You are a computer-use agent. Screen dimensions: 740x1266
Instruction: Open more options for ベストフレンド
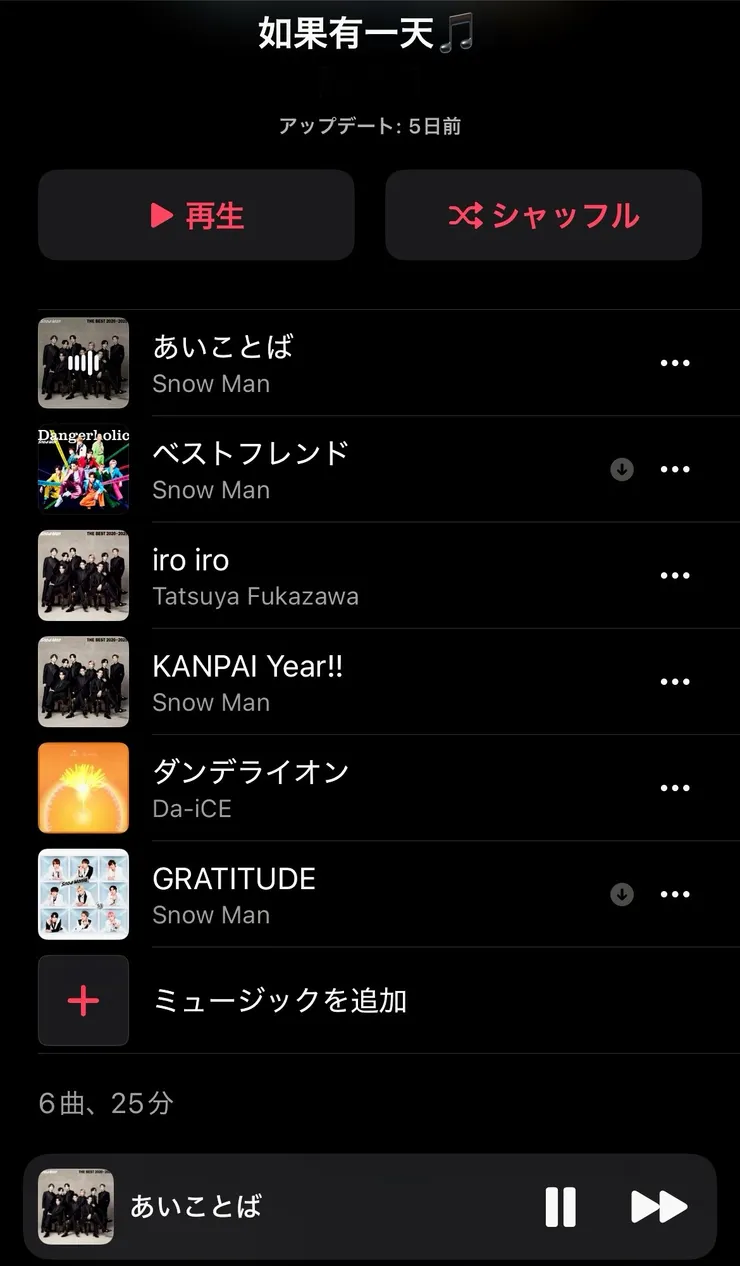(x=675, y=469)
